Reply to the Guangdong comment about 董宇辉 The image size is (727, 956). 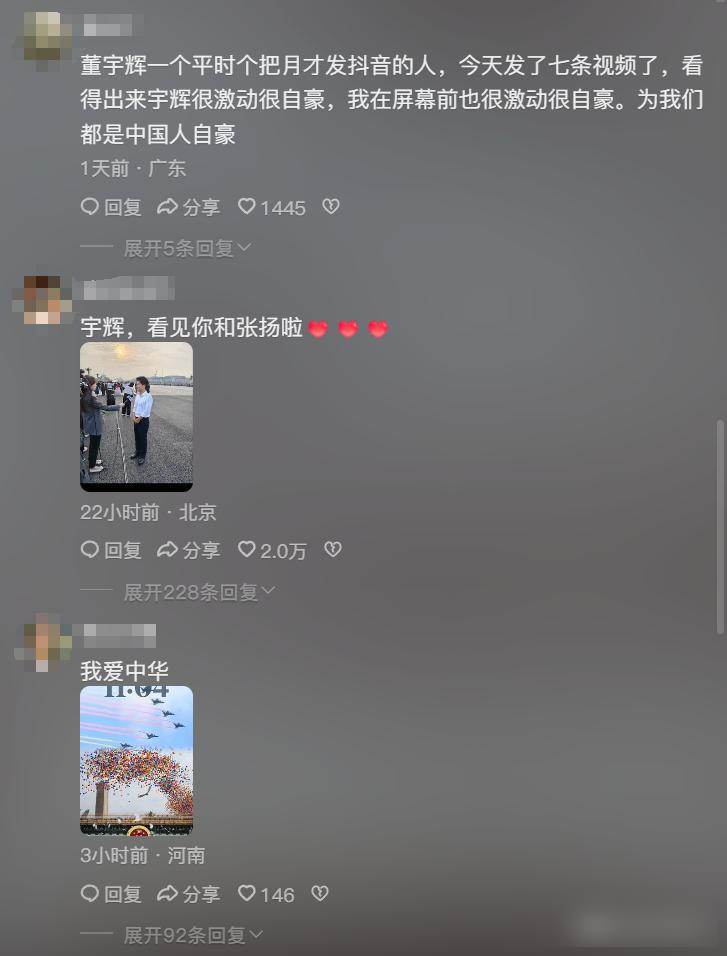[x=111, y=207]
